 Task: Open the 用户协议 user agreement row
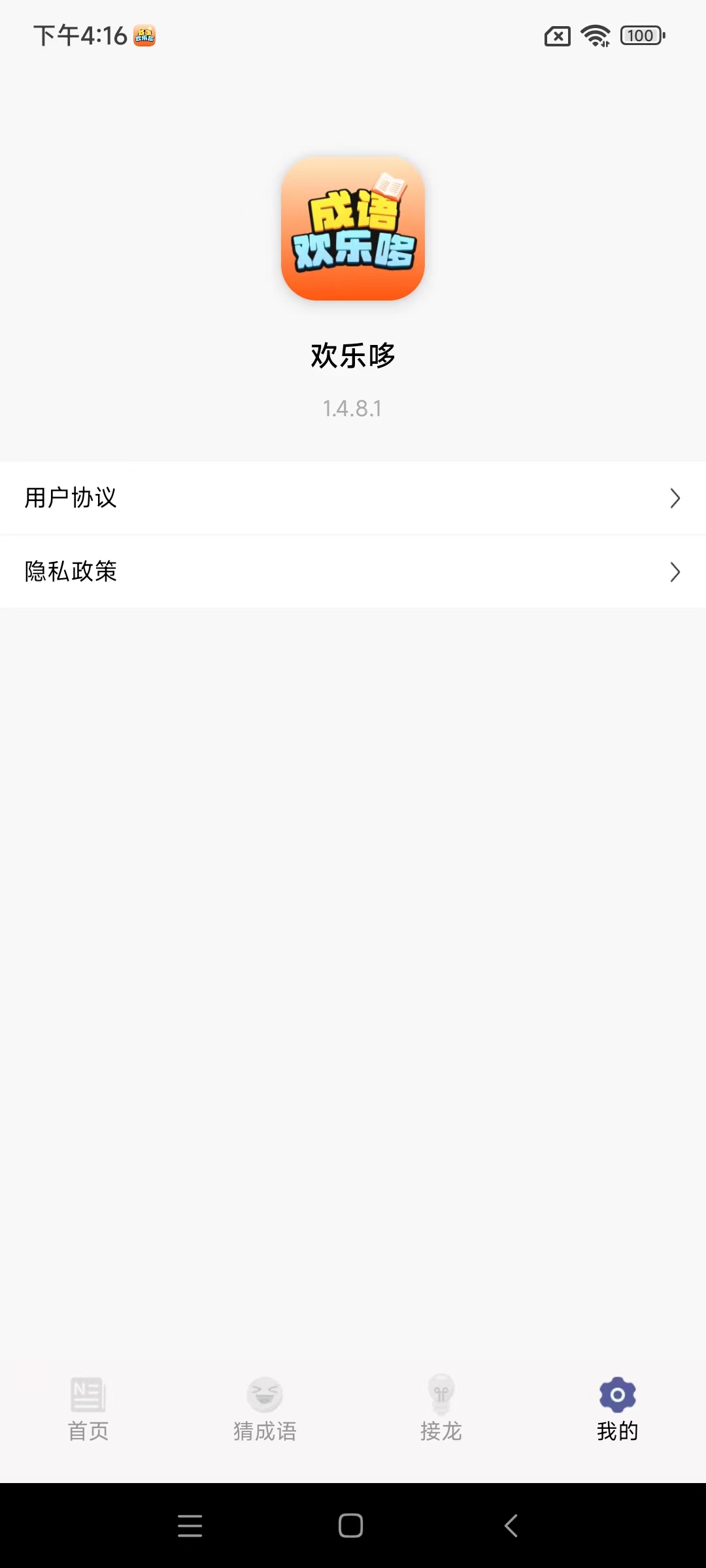coord(353,498)
